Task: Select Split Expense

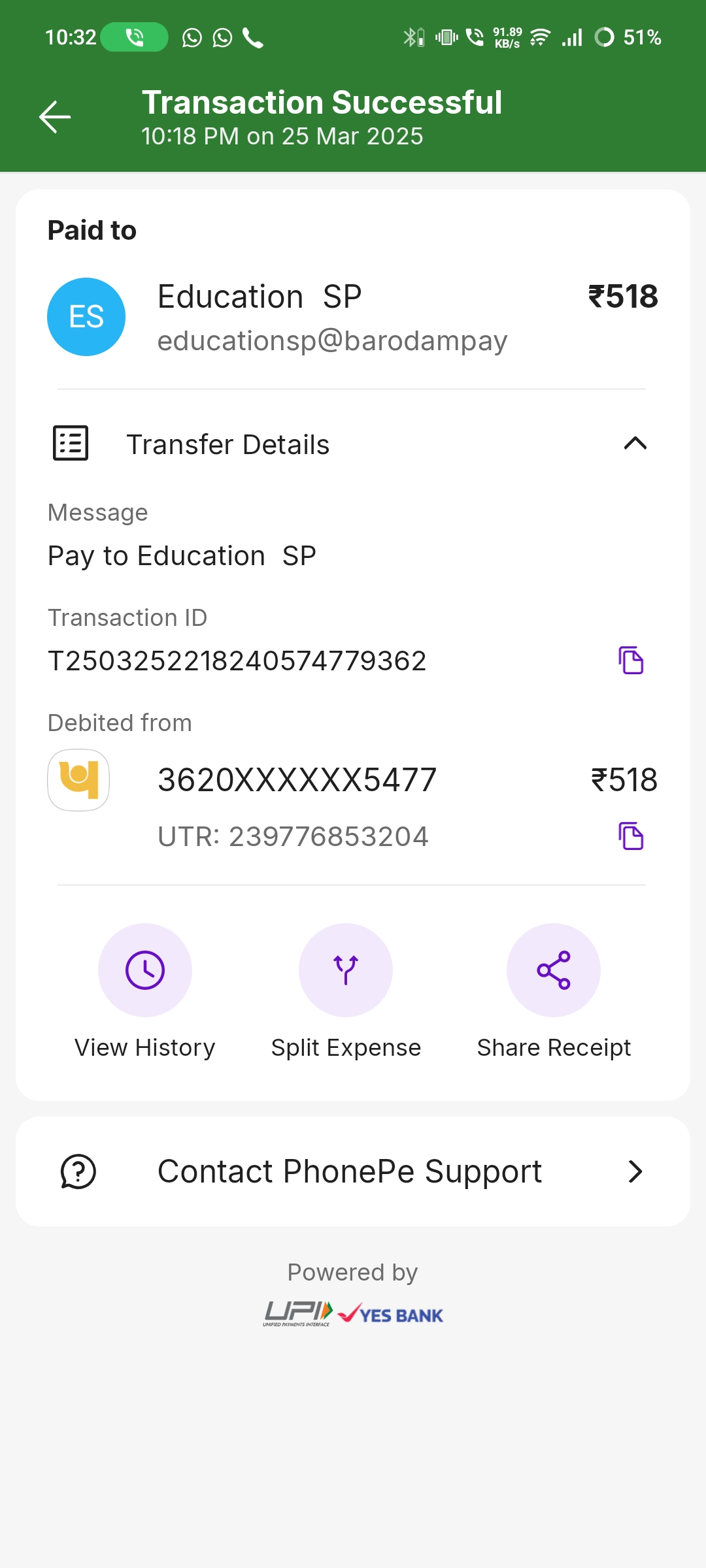Action: [x=346, y=991]
